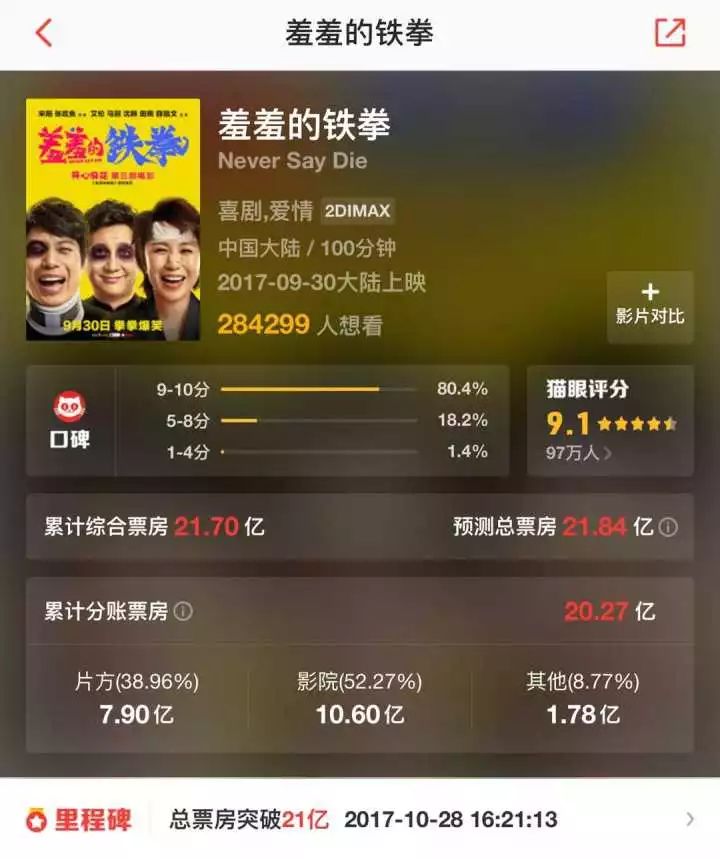This screenshot has height=859, width=720.
Task: Show info about 预测总票房
Action: point(668,527)
